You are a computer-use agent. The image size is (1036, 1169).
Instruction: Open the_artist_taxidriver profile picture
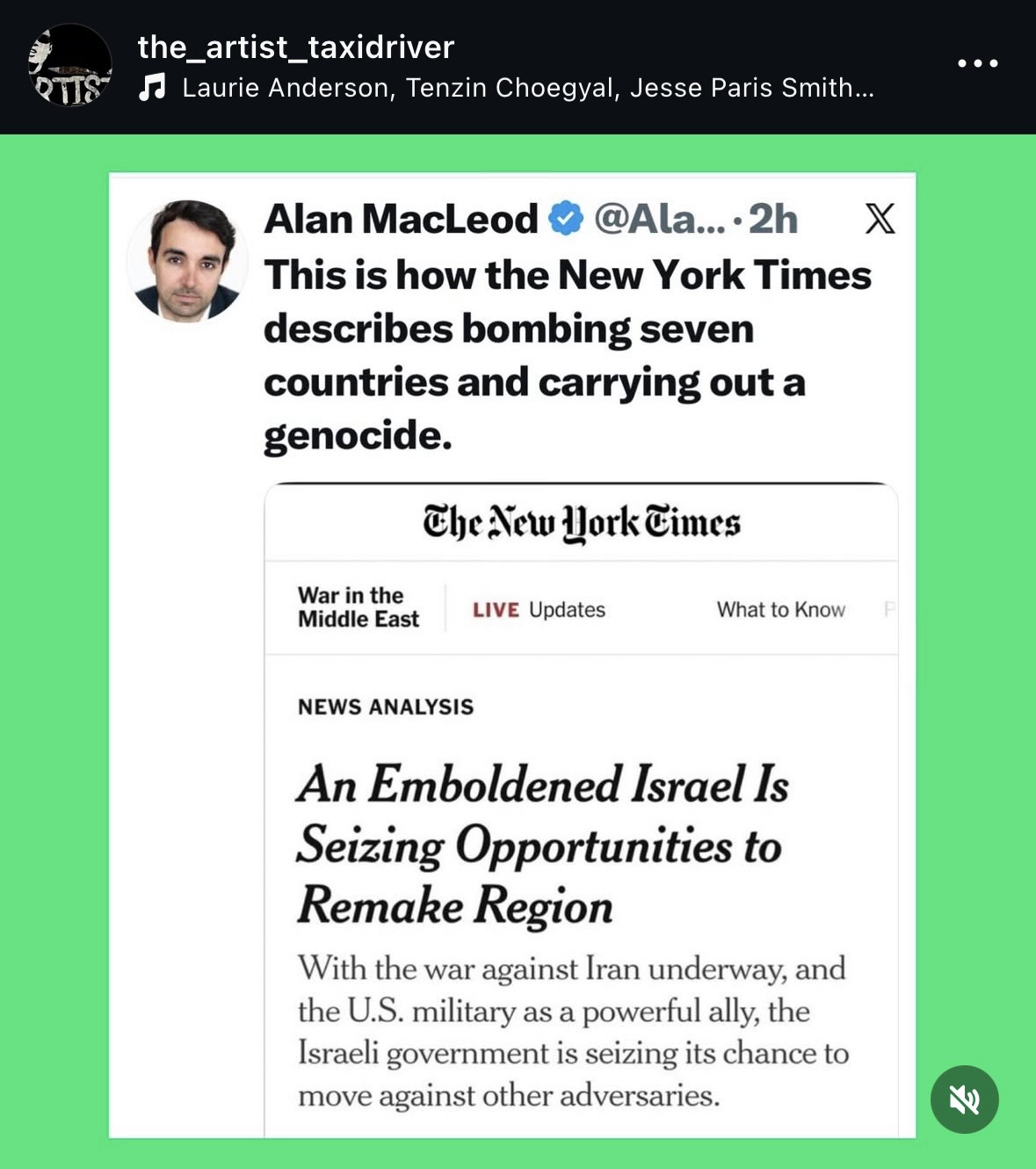tap(70, 65)
